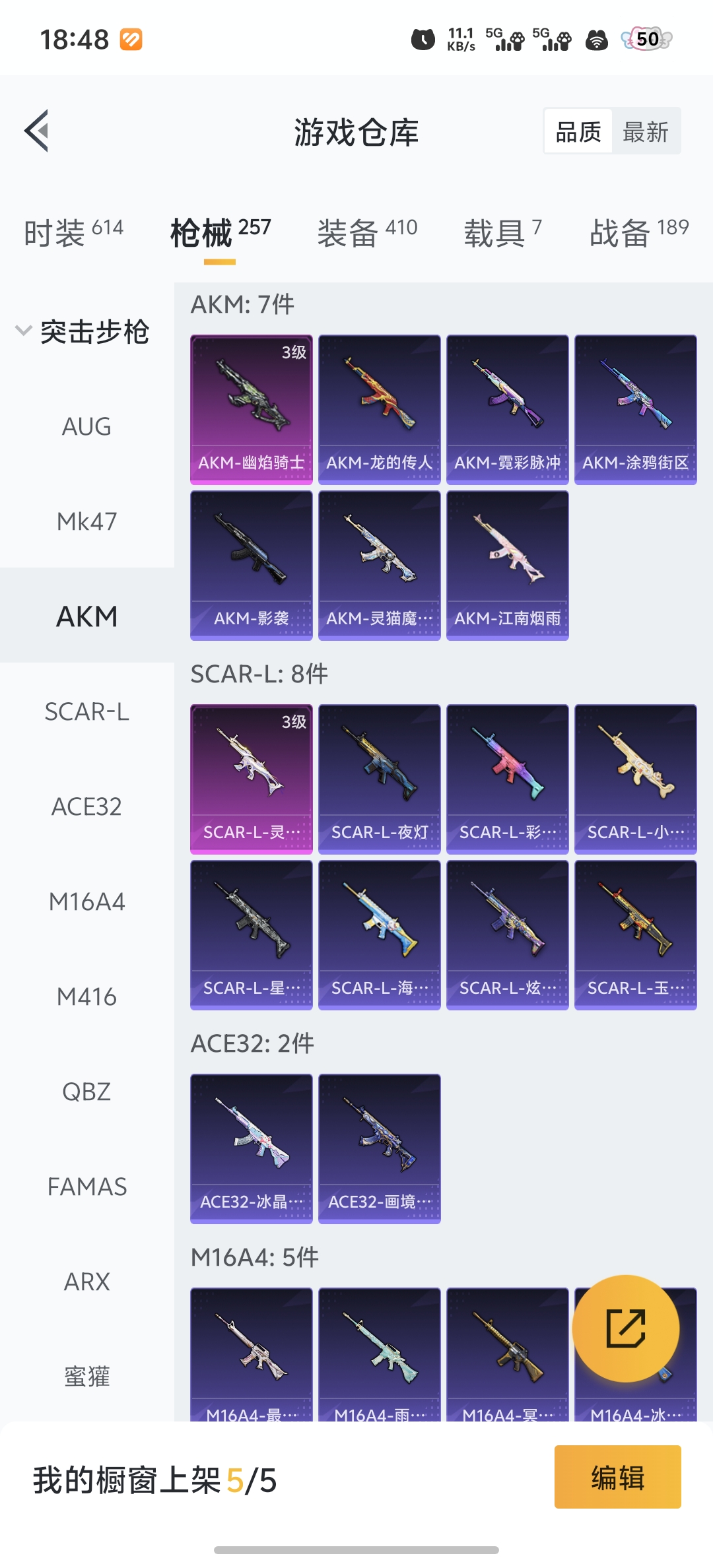Collapse the 突击步枪 category
Viewport: 713px width, 1568px height.
click(x=83, y=331)
